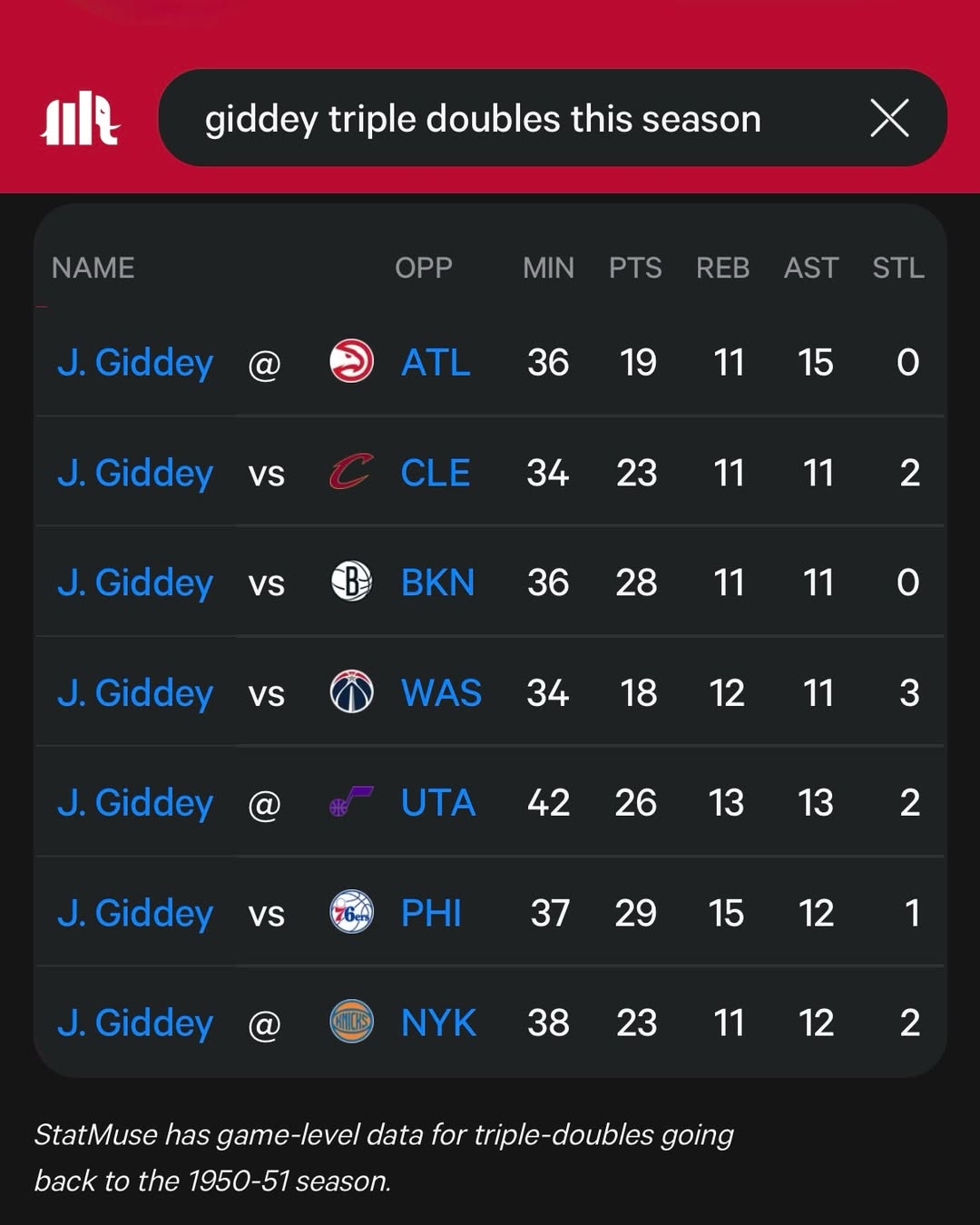Open the UTA team link

[438, 803]
